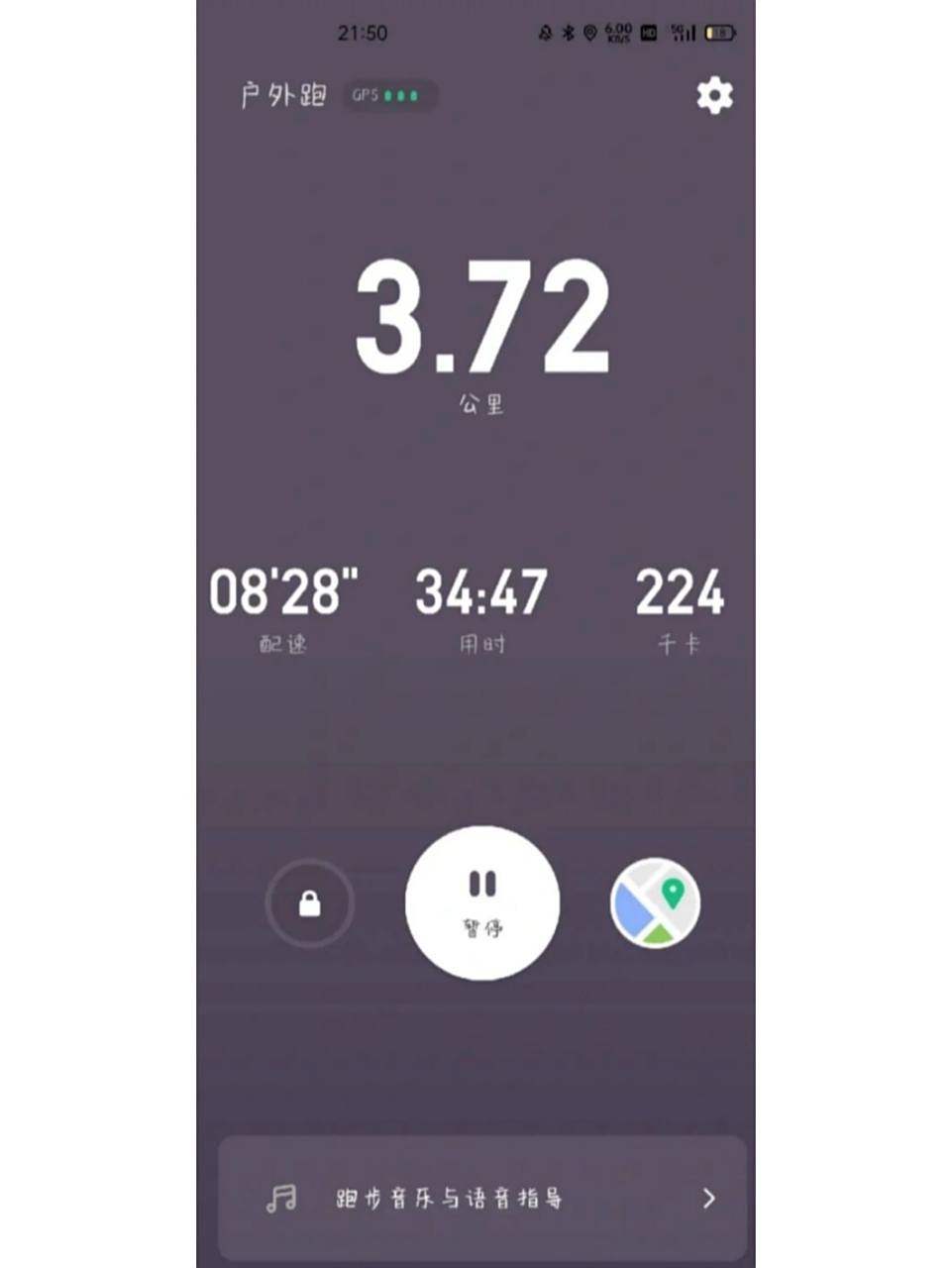Lock the screen with the padlock button
Screen dimensions: 952x1268
tap(310, 903)
